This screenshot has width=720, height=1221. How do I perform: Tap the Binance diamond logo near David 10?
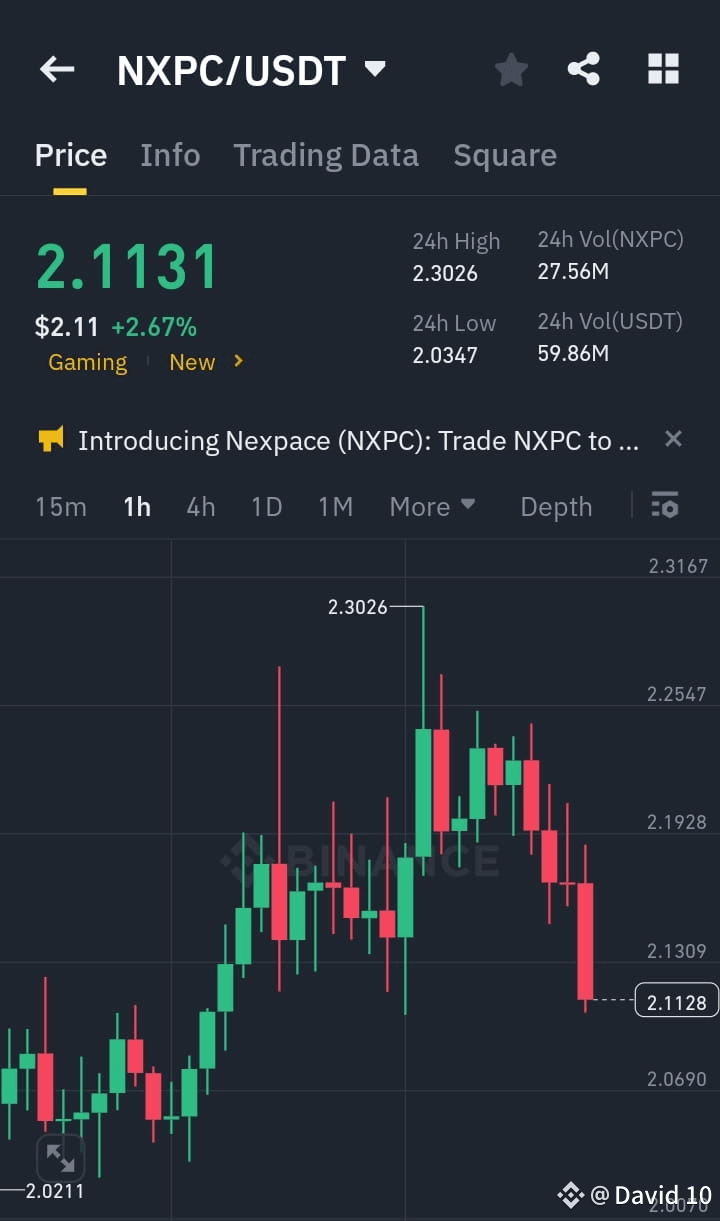[570, 1194]
